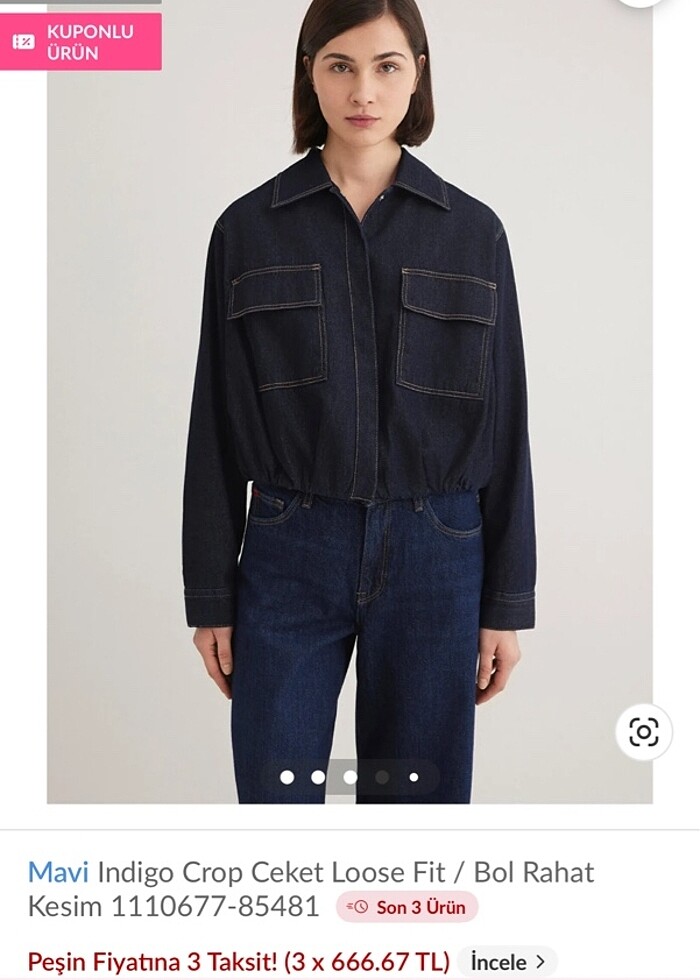Screen dimensions: 700x980
Task: Tap İncele installment details button
Action: click(507, 962)
